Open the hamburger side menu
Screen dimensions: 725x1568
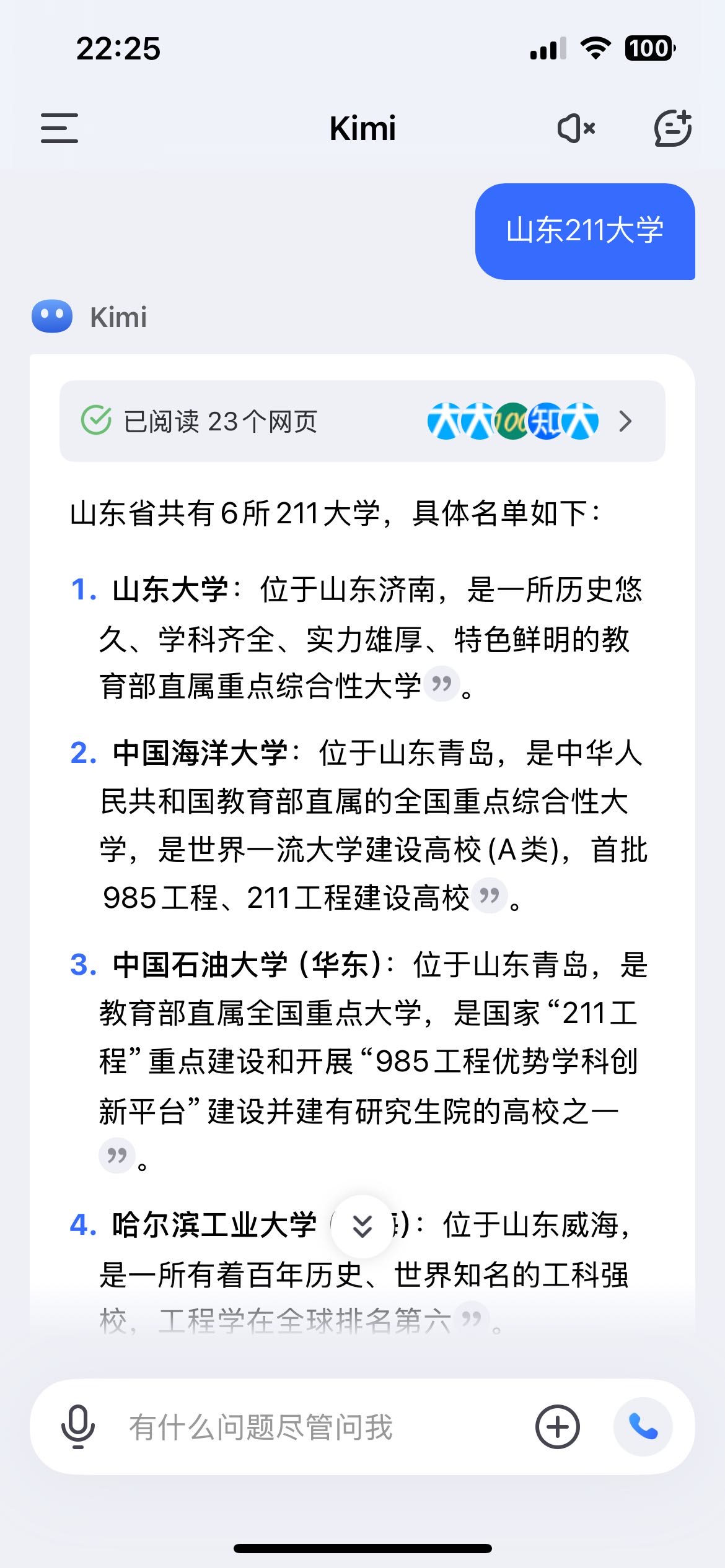click(59, 128)
